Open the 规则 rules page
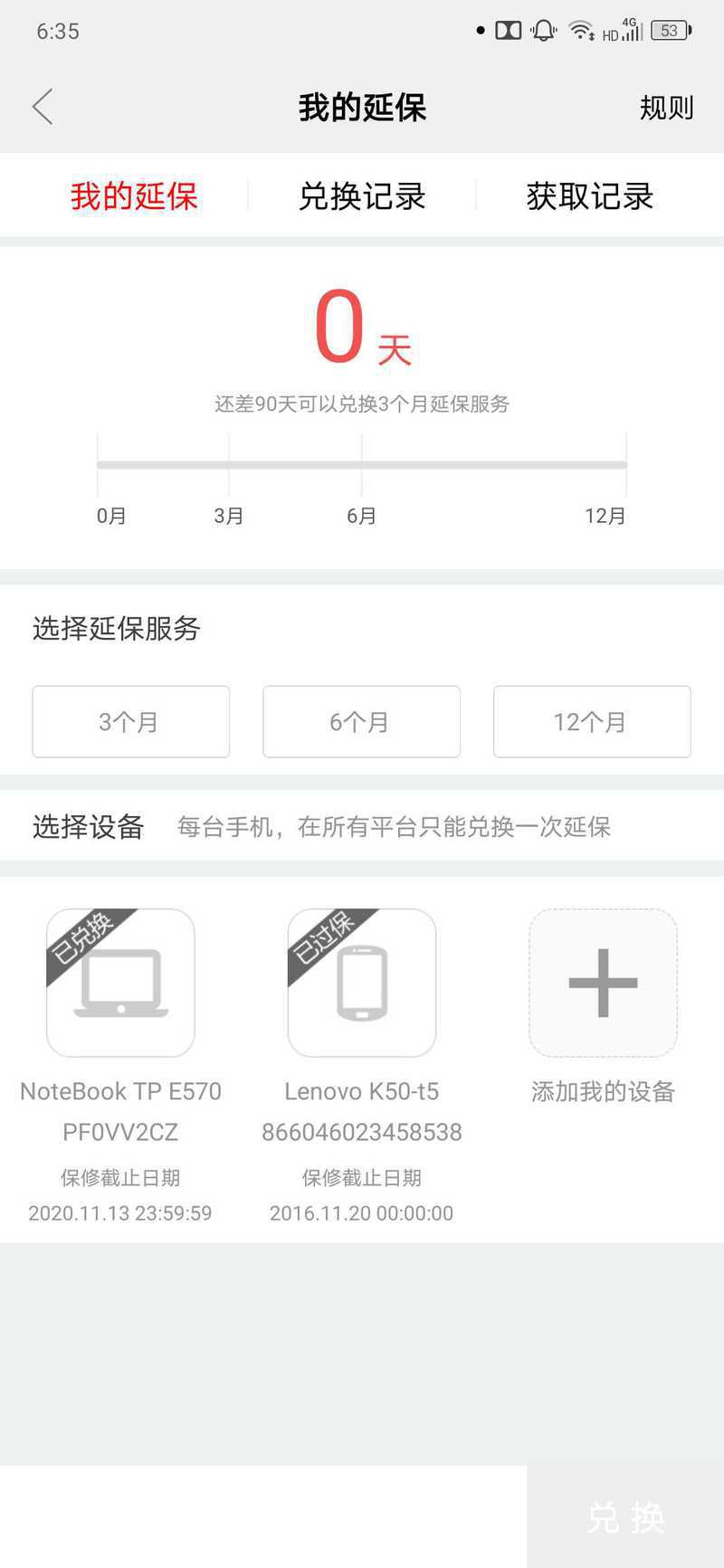Image resolution: width=724 pixels, height=1568 pixels. [x=666, y=108]
